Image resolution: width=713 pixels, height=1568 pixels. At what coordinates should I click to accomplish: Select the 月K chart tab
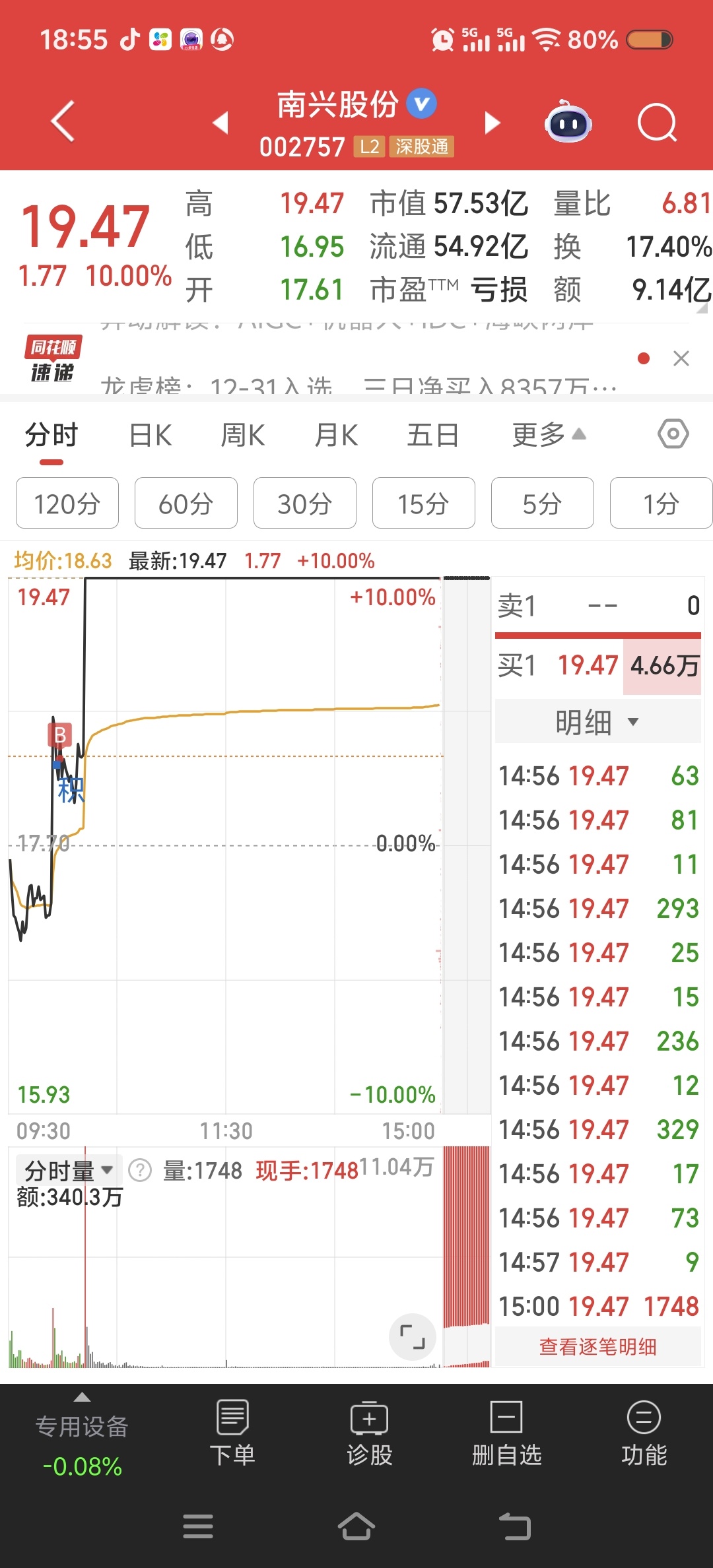pyautogui.click(x=336, y=436)
